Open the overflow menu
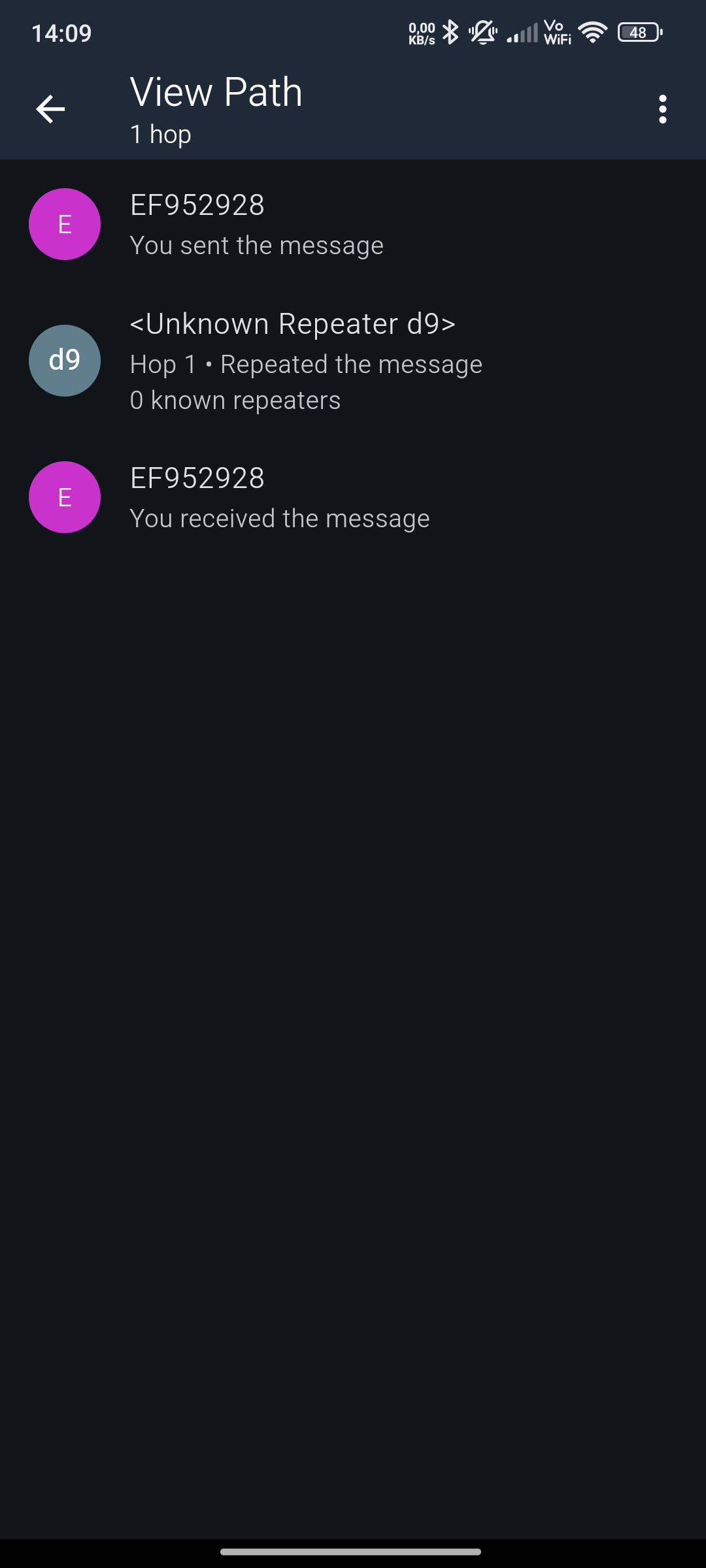 tap(662, 109)
